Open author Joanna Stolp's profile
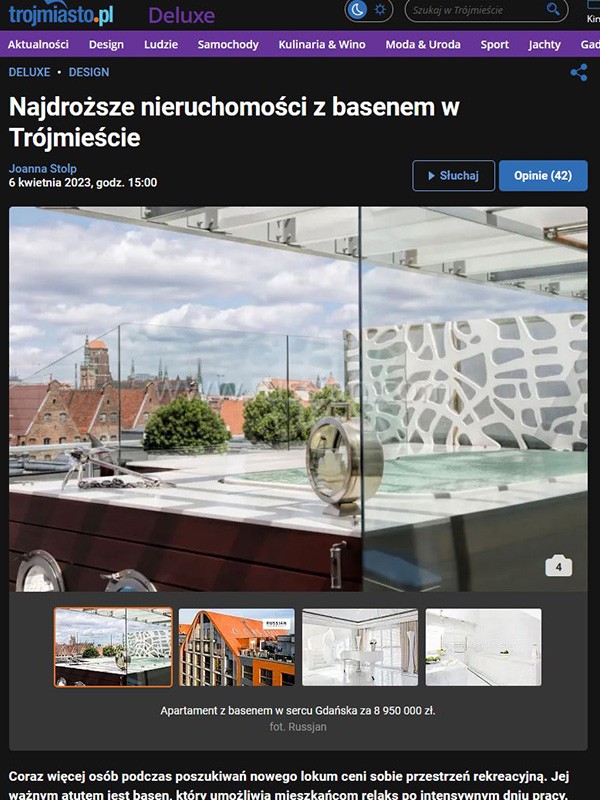 point(42,168)
